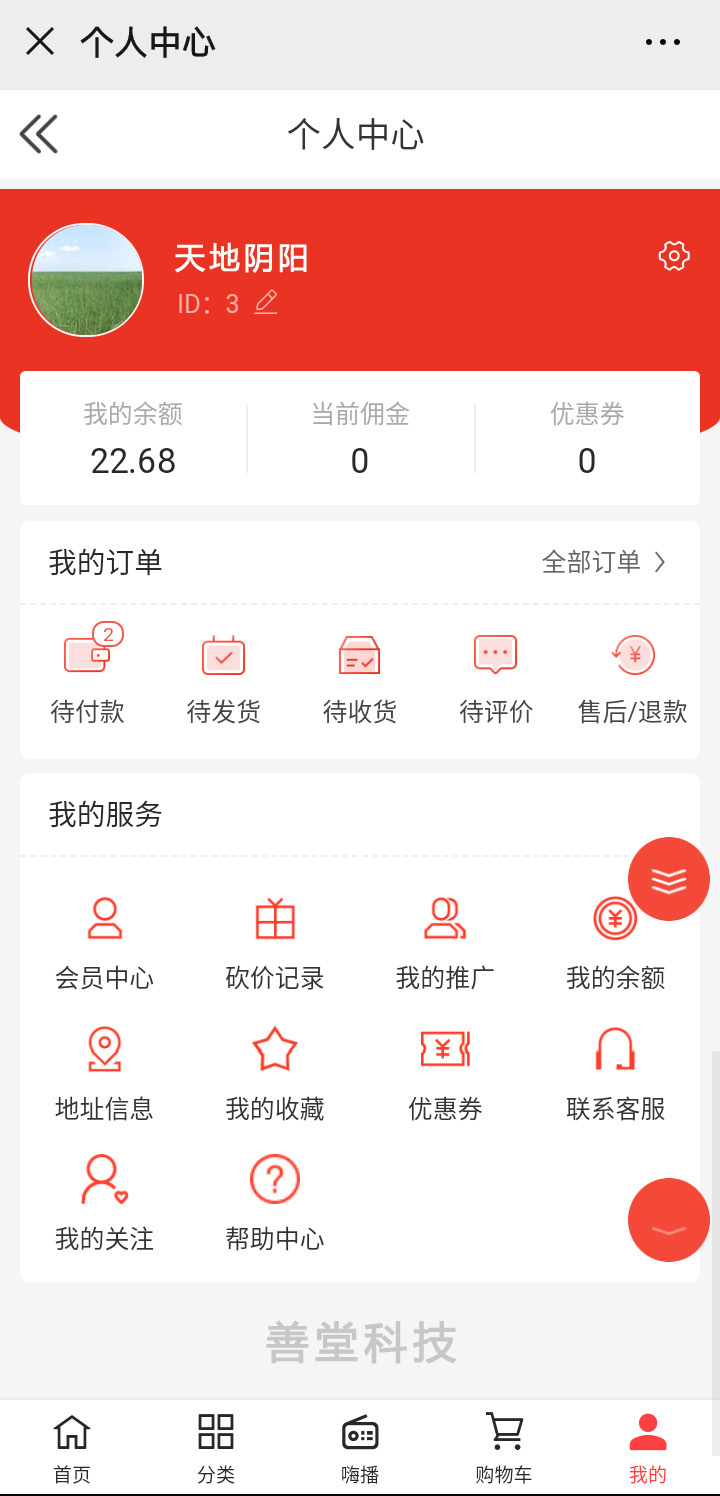Edit profile using the pencil icon
The image size is (720, 1496).
pyautogui.click(x=266, y=302)
